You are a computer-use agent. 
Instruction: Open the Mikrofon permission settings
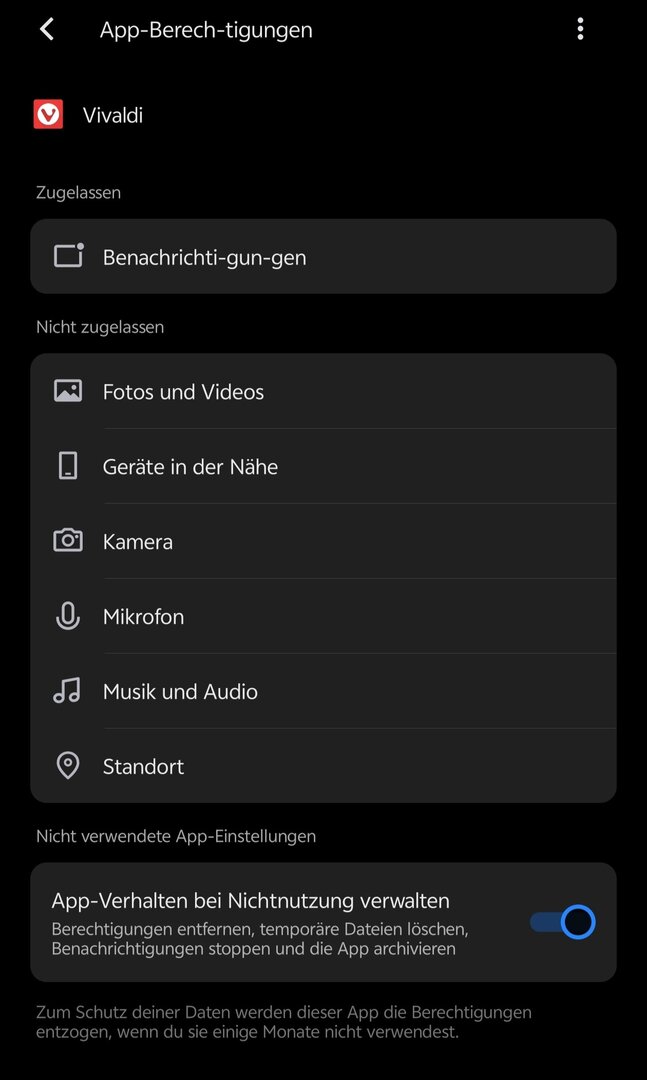click(x=323, y=617)
